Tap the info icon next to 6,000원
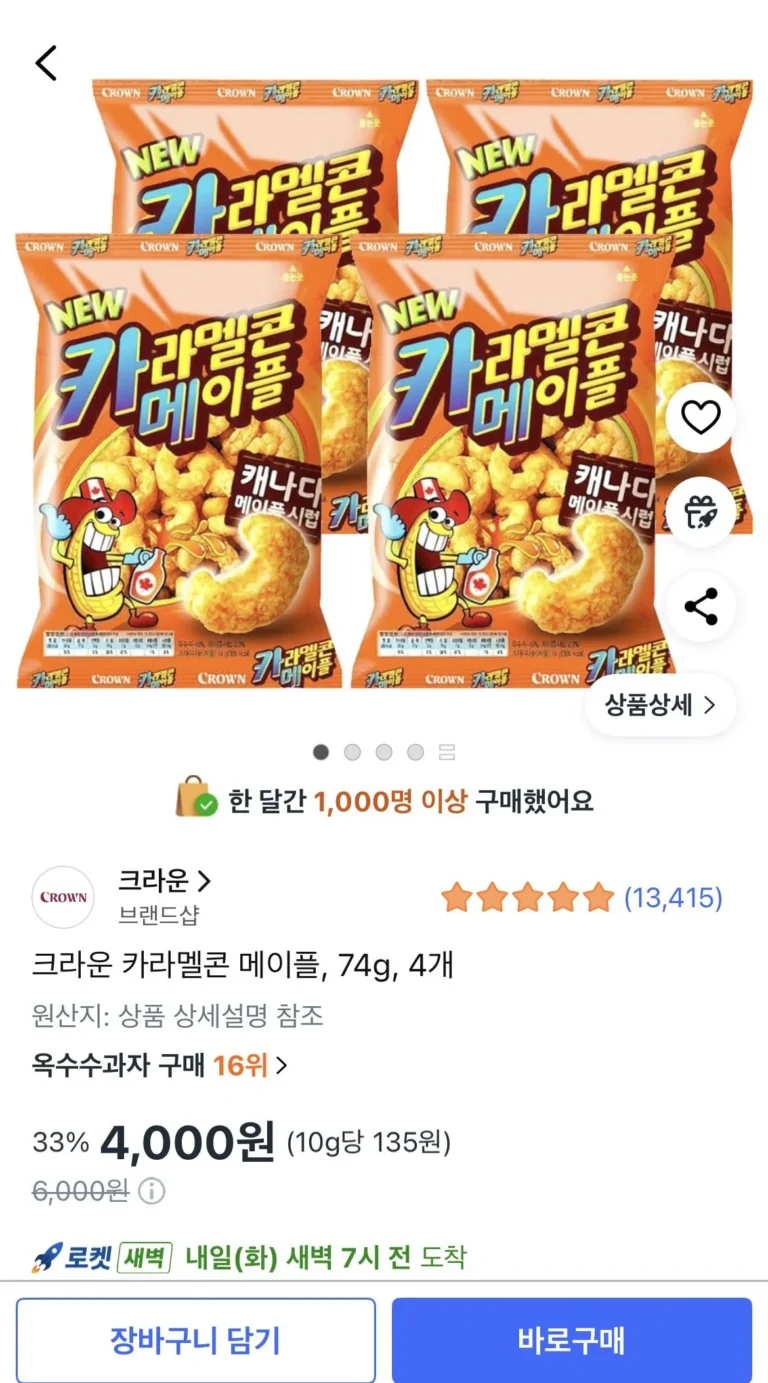Image resolution: width=768 pixels, height=1383 pixels. point(152,1191)
